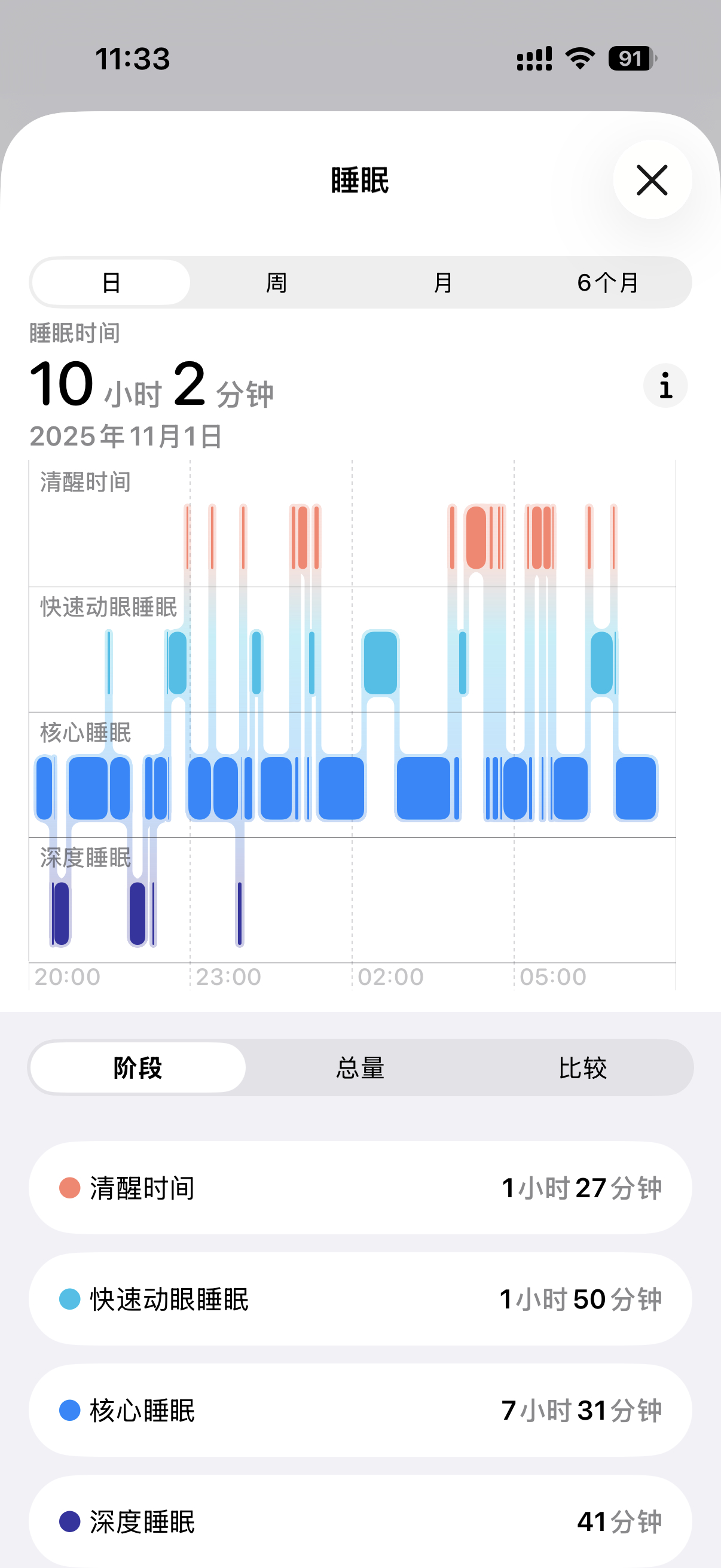Select the 日 (day) view tab
Screen dimensions: 721x1568
(111, 282)
